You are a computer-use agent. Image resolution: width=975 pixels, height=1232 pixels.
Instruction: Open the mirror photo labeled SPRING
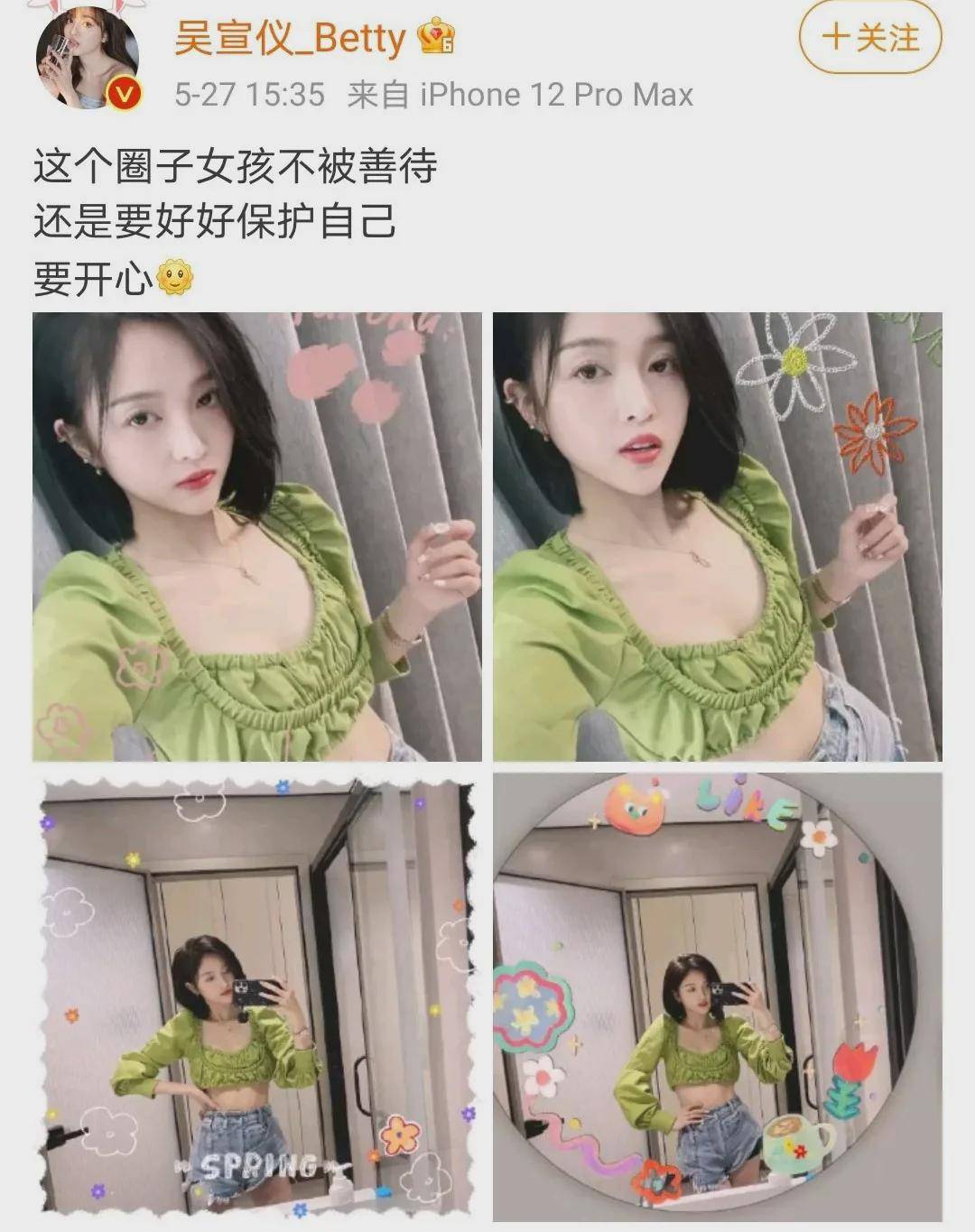[x=257, y=997]
